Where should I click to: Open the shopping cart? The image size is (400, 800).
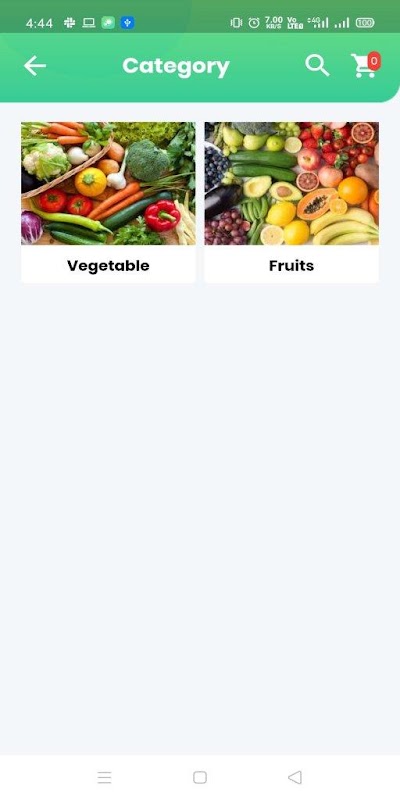[x=365, y=65]
